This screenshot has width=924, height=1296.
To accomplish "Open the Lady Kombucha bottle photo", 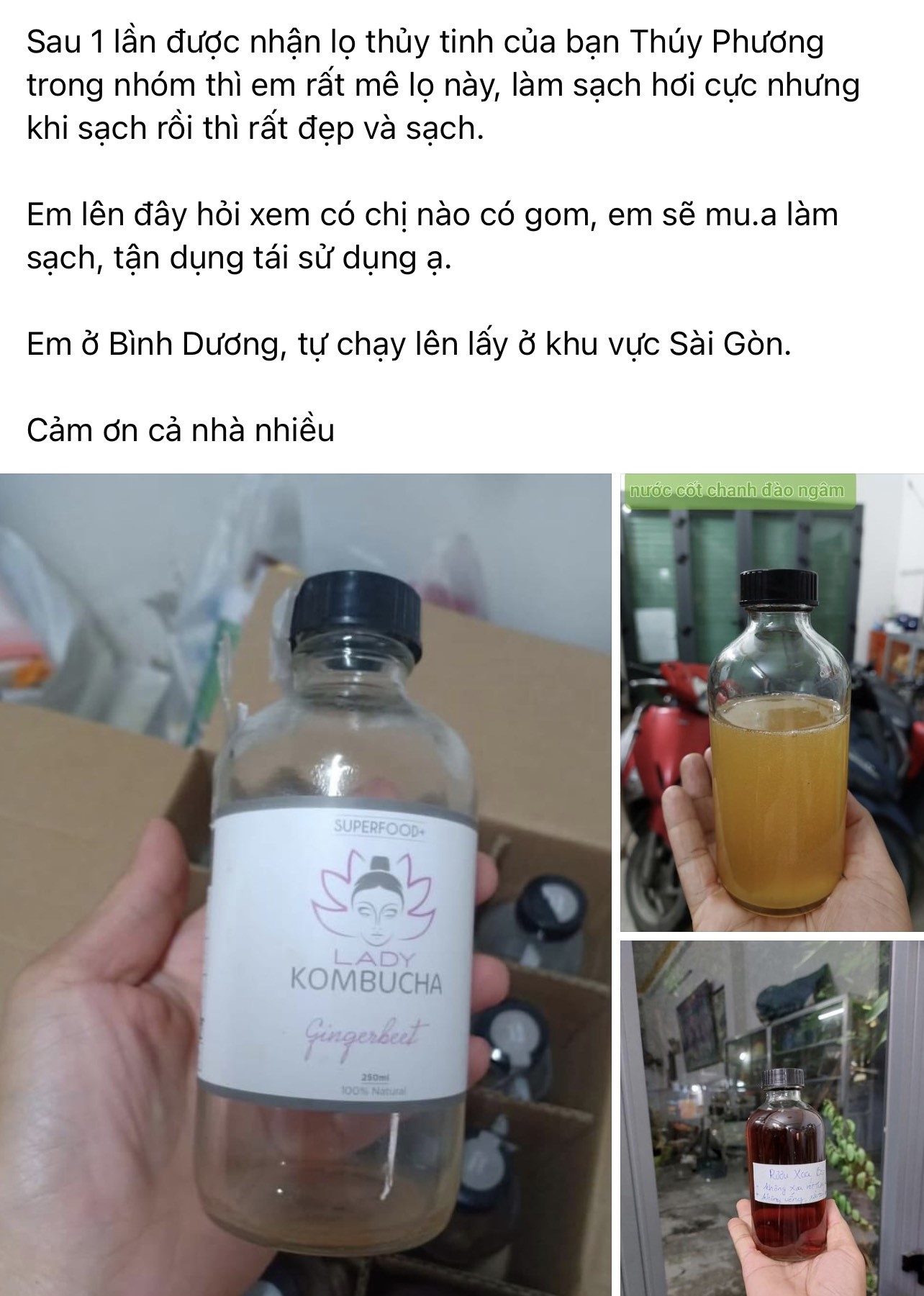I will [306, 884].
